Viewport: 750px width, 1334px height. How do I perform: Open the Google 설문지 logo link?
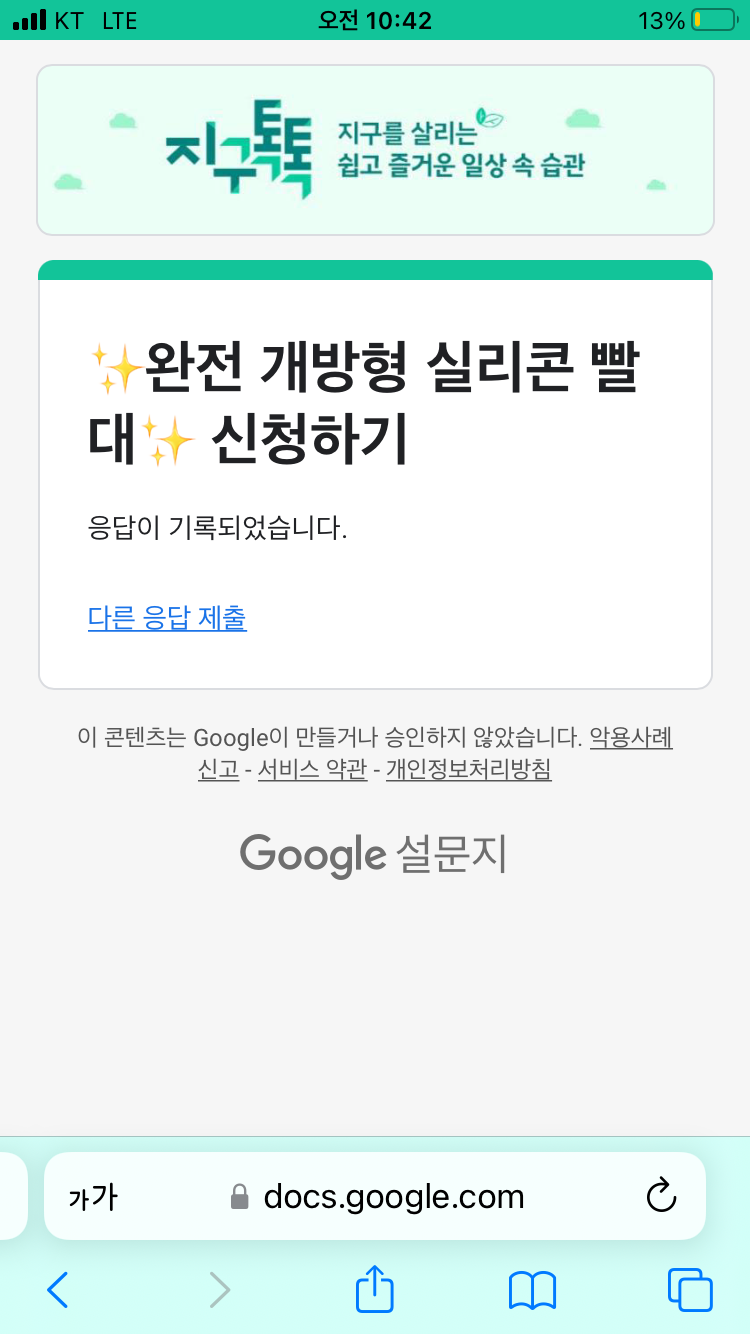[x=373, y=855]
